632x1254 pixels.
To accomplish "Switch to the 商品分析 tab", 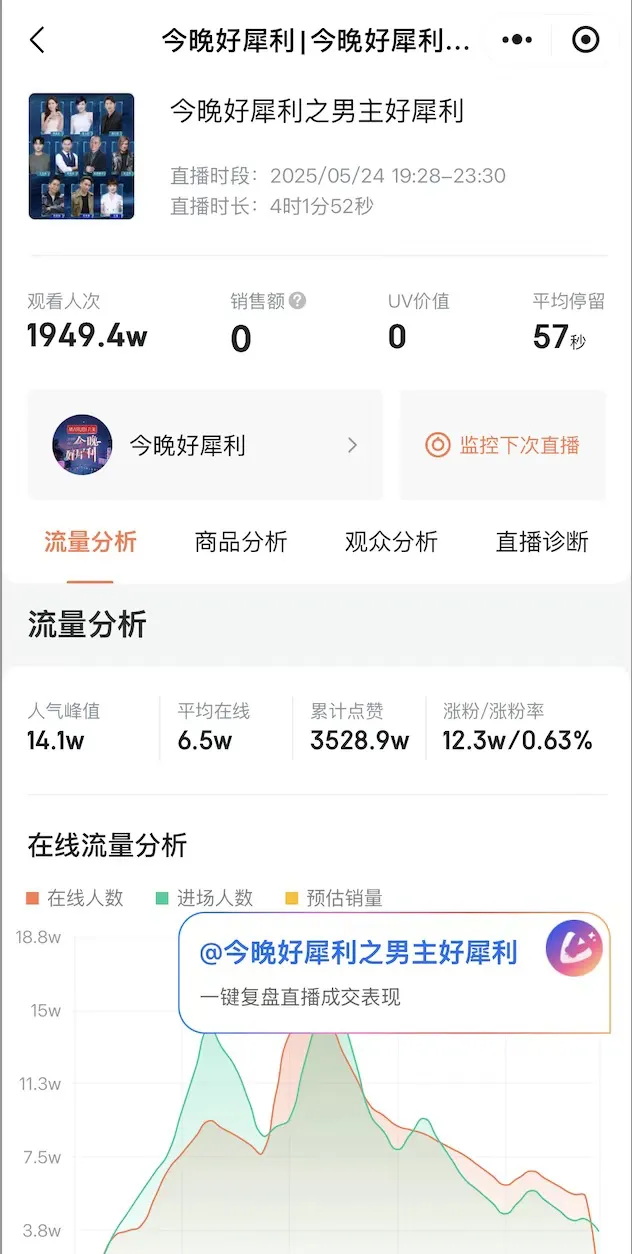I will [x=241, y=542].
